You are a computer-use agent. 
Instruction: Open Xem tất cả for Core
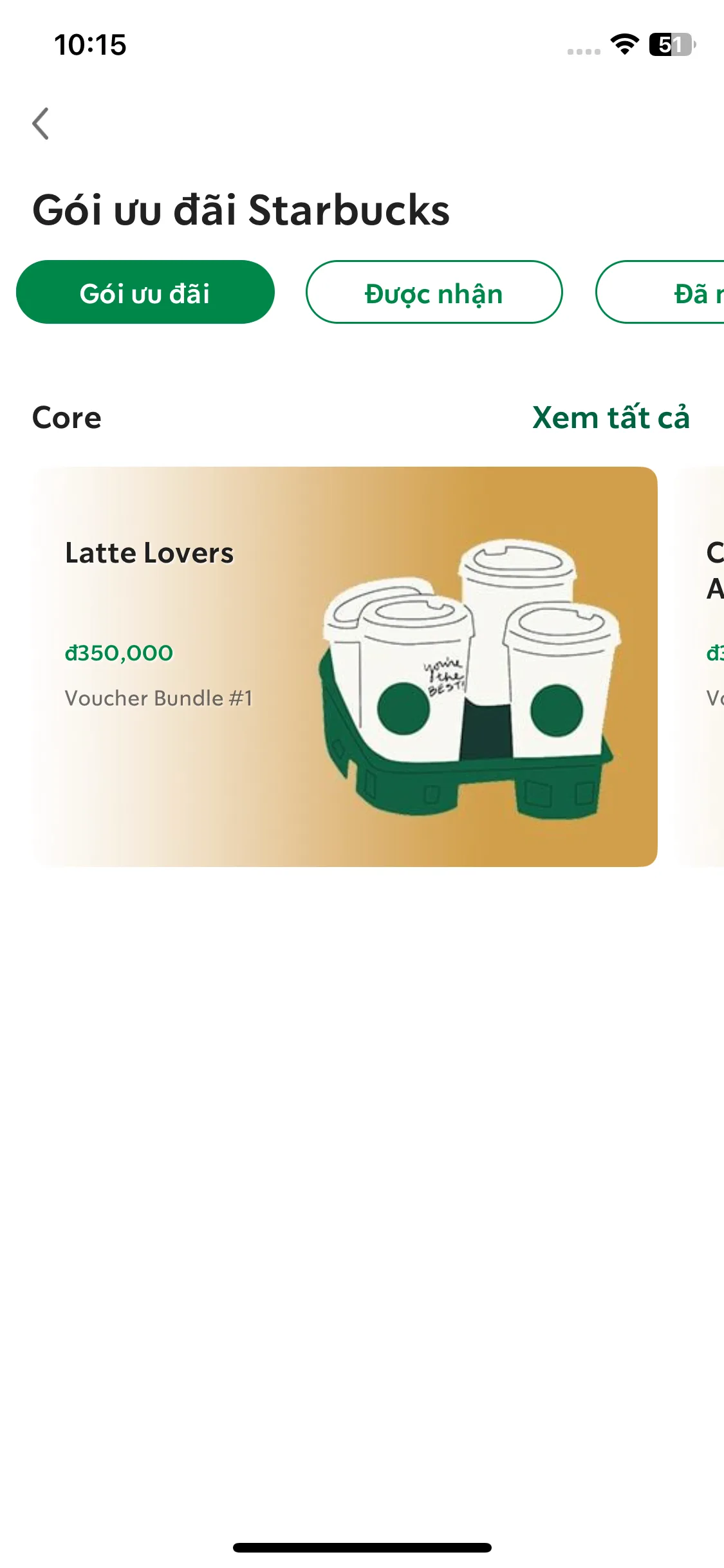click(x=611, y=418)
